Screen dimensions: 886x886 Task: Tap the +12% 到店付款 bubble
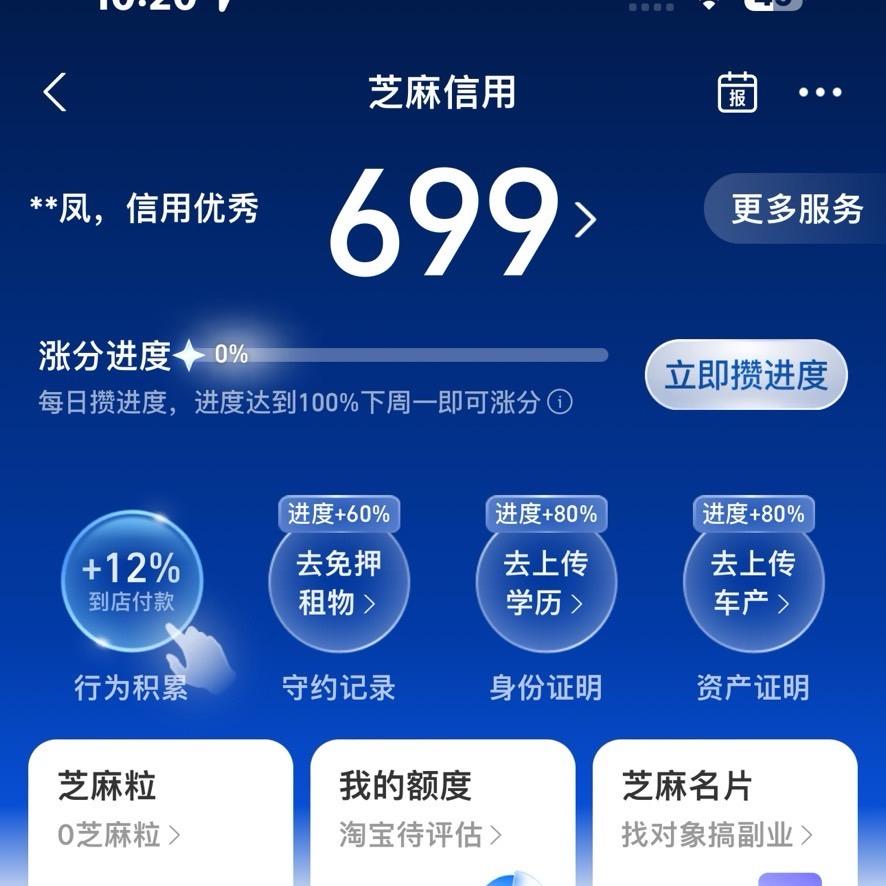(x=131, y=581)
